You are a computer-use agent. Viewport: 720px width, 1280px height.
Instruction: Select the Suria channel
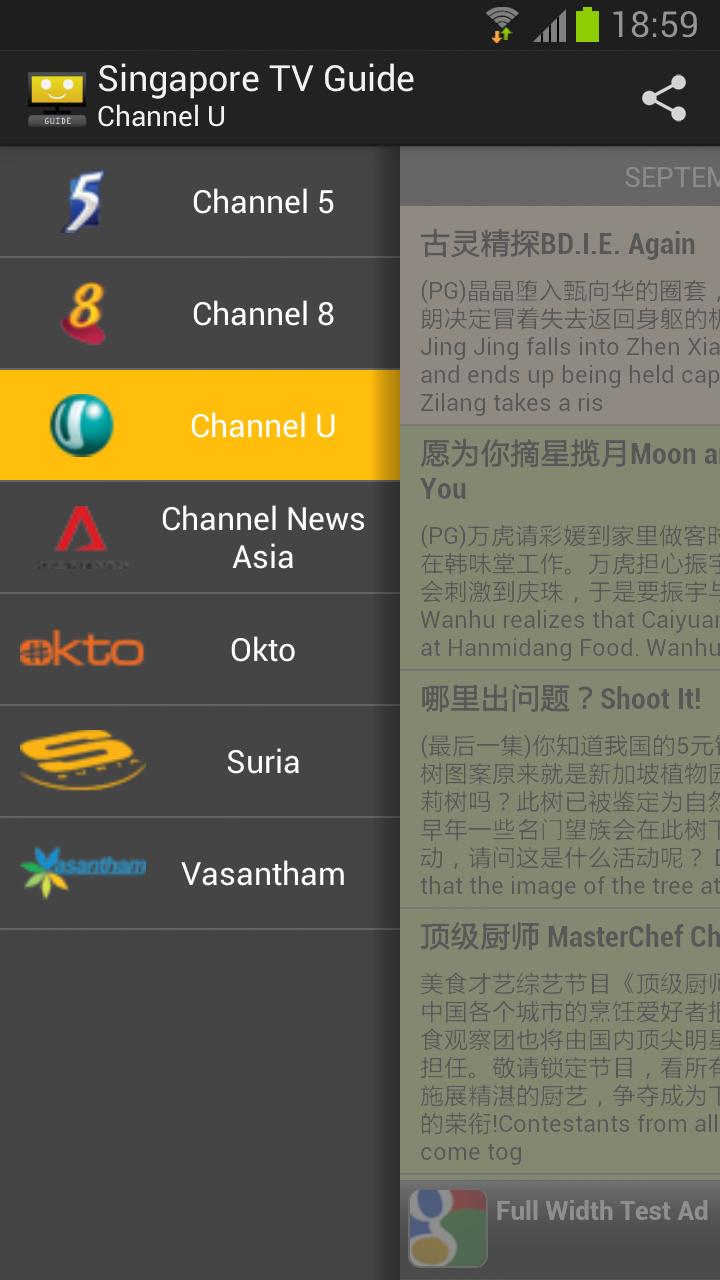tap(200, 762)
